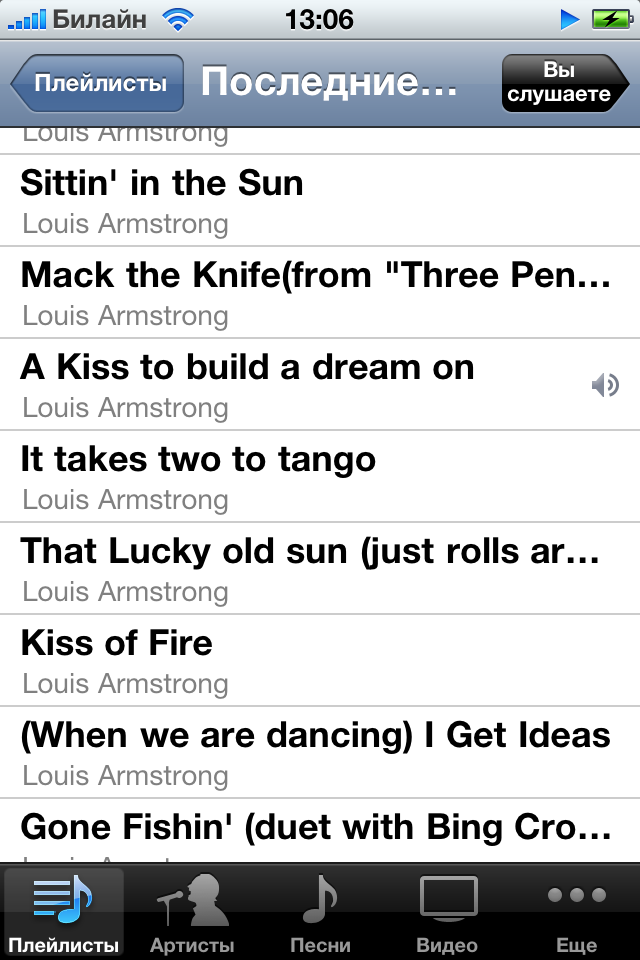Switch to the Плейлисты tab
Image resolution: width=640 pixels, height=960 pixels.
(x=64, y=912)
